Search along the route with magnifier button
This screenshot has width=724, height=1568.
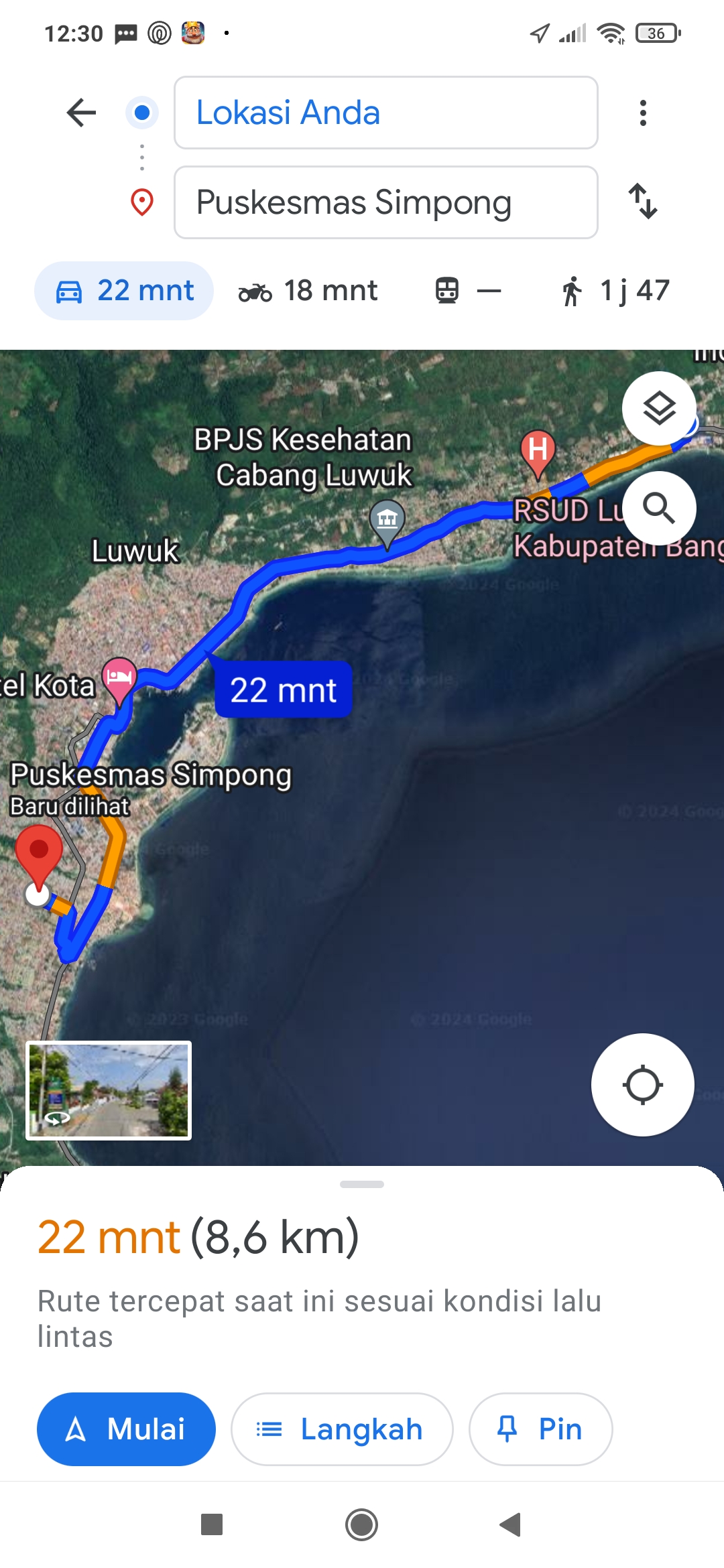coord(659,508)
